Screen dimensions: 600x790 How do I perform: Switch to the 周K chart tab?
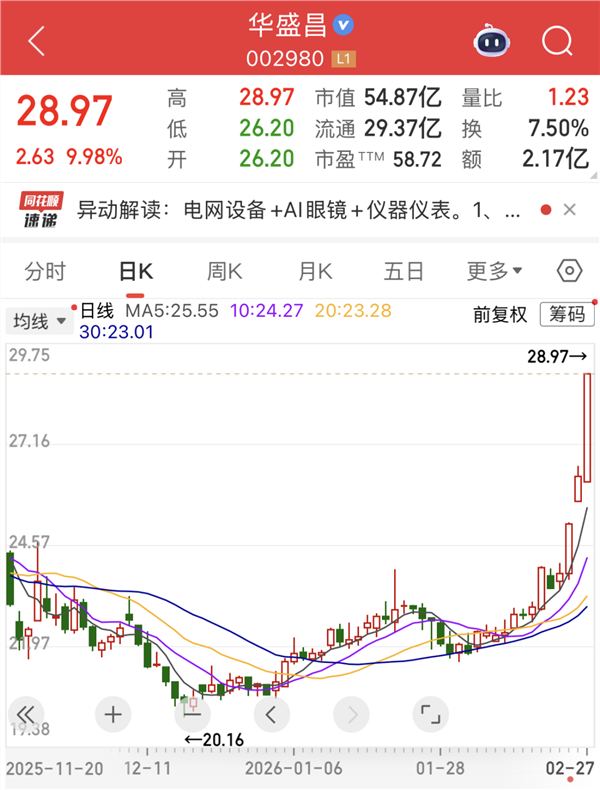pos(224,271)
